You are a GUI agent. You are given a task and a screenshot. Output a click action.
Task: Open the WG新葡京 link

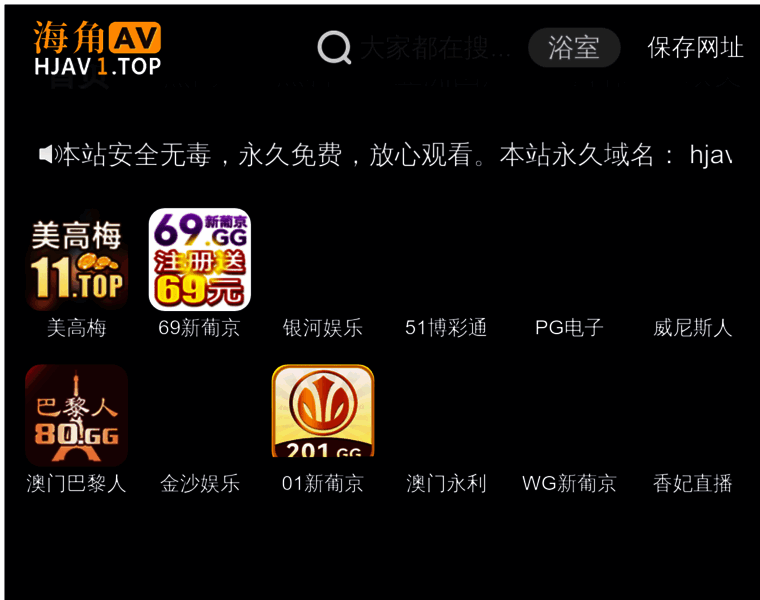(569, 483)
